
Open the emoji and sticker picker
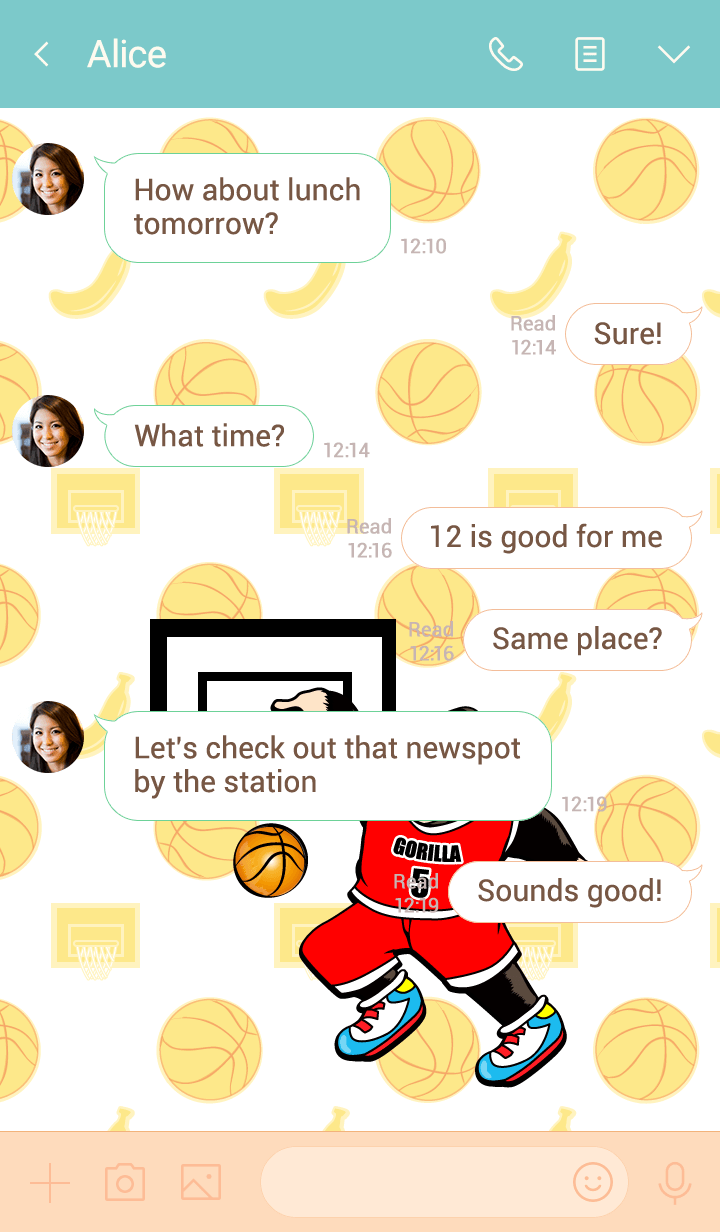click(592, 1182)
